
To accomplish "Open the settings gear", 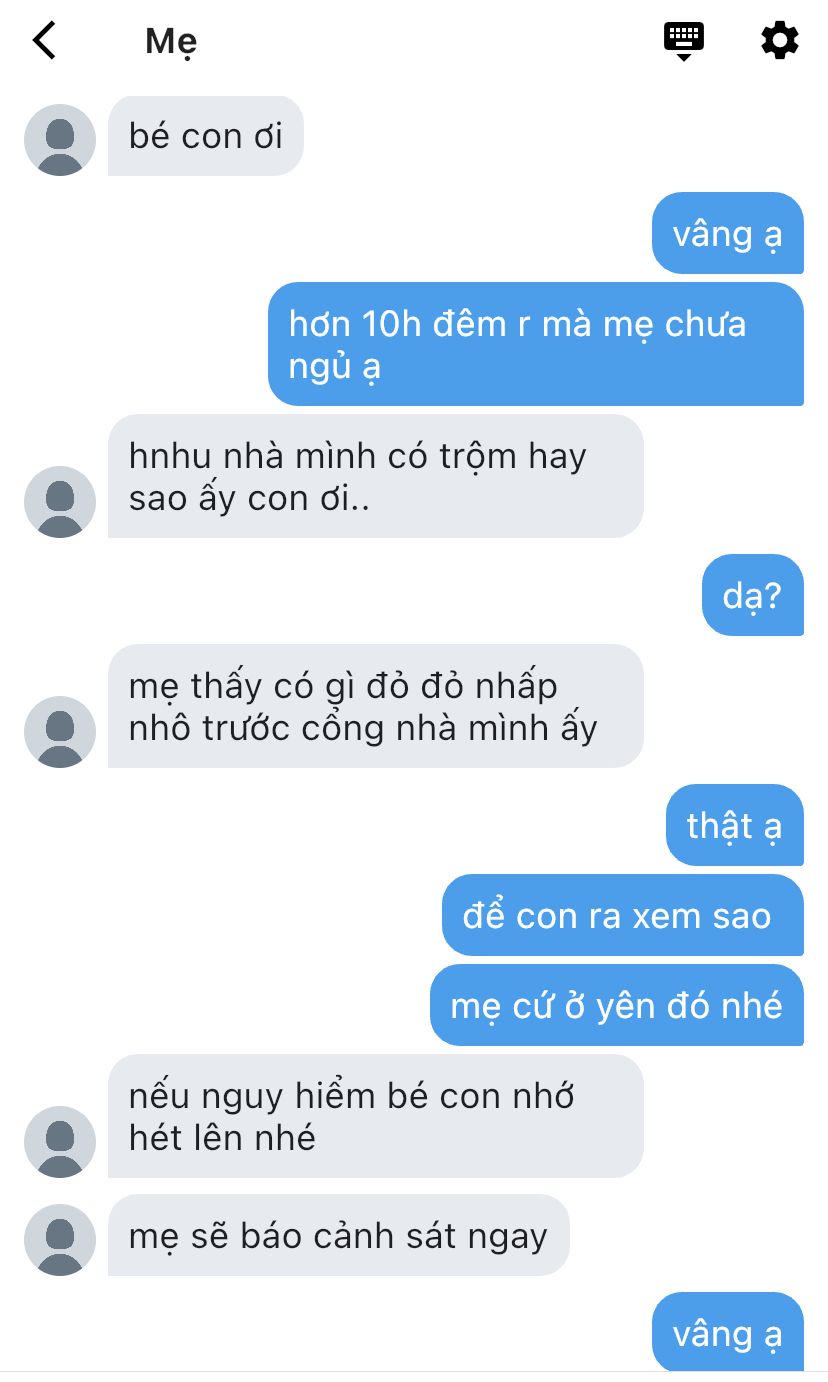I will 779,41.
